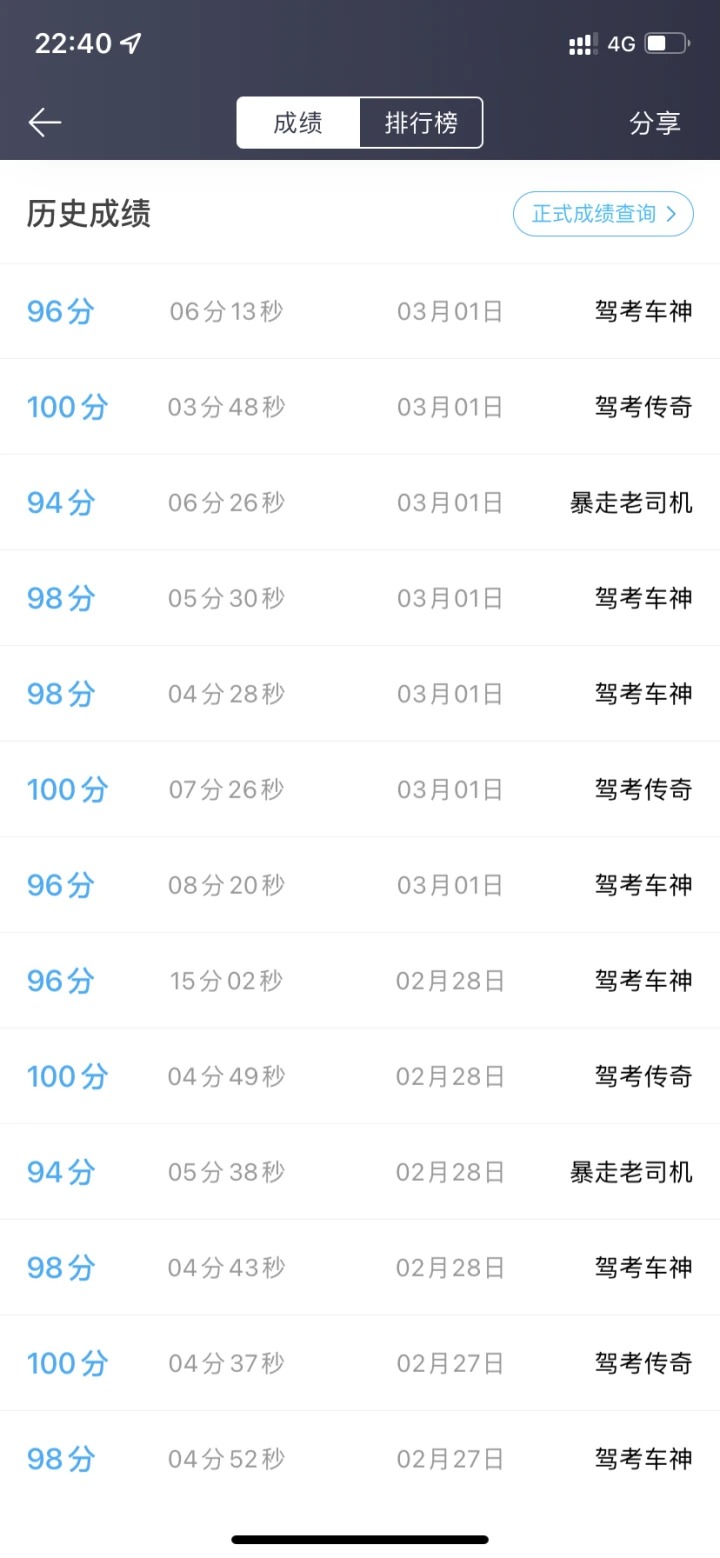Go back using the arrow icon
Viewport: 720px width, 1558px height.
45,122
